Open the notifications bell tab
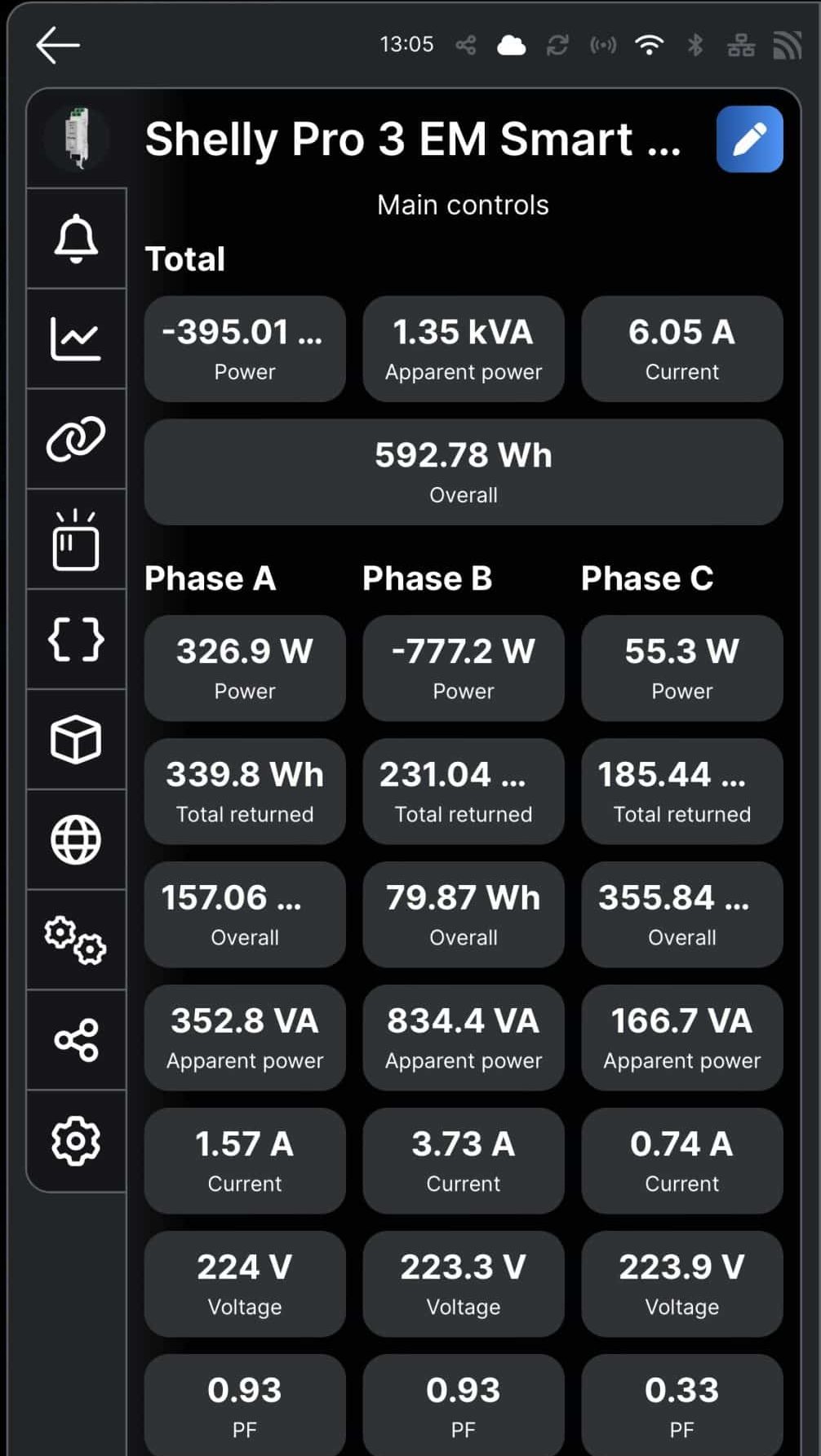The width and height of the screenshot is (821, 1456). click(x=76, y=238)
